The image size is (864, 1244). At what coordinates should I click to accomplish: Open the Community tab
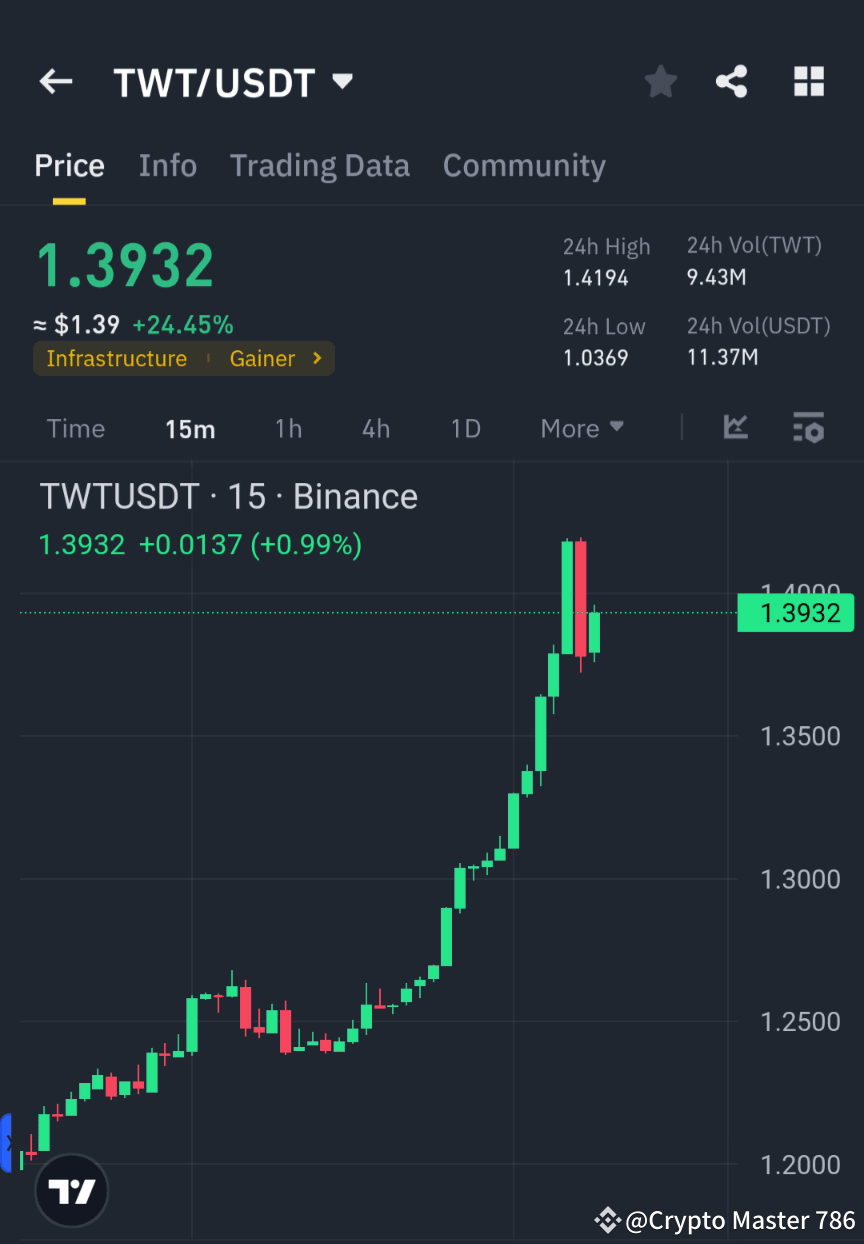click(x=524, y=165)
